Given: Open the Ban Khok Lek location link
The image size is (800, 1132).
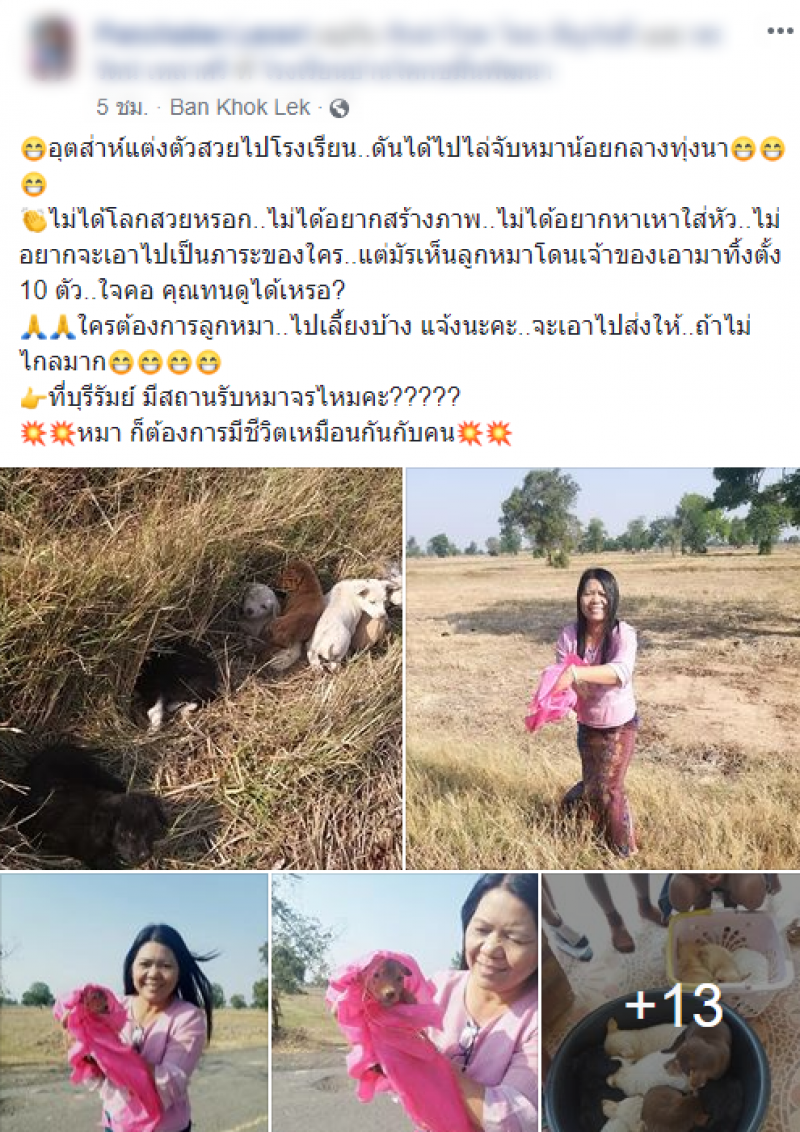Looking at the screenshot, I should point(240,107).
